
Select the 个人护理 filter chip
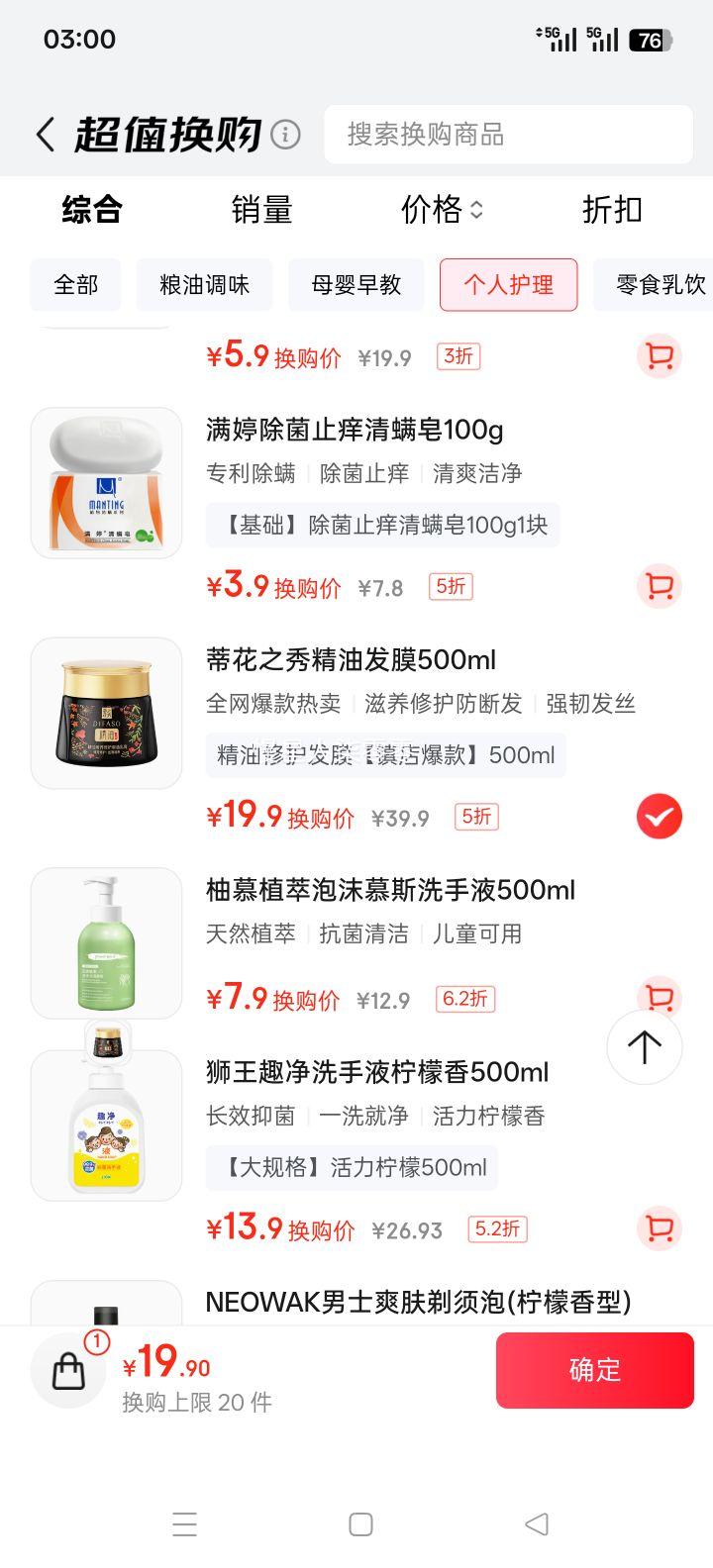(x=508, y=285)
